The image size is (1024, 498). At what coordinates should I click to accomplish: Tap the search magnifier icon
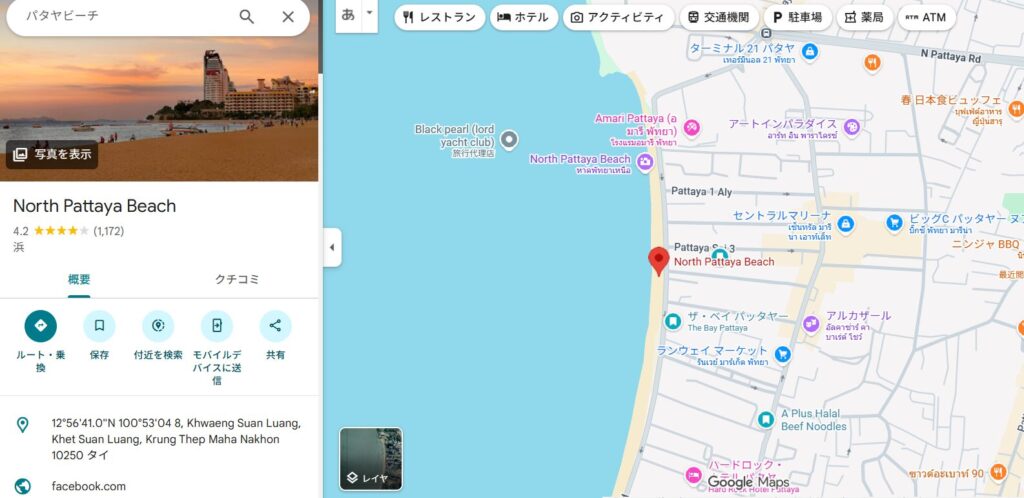tap(246, 17)
